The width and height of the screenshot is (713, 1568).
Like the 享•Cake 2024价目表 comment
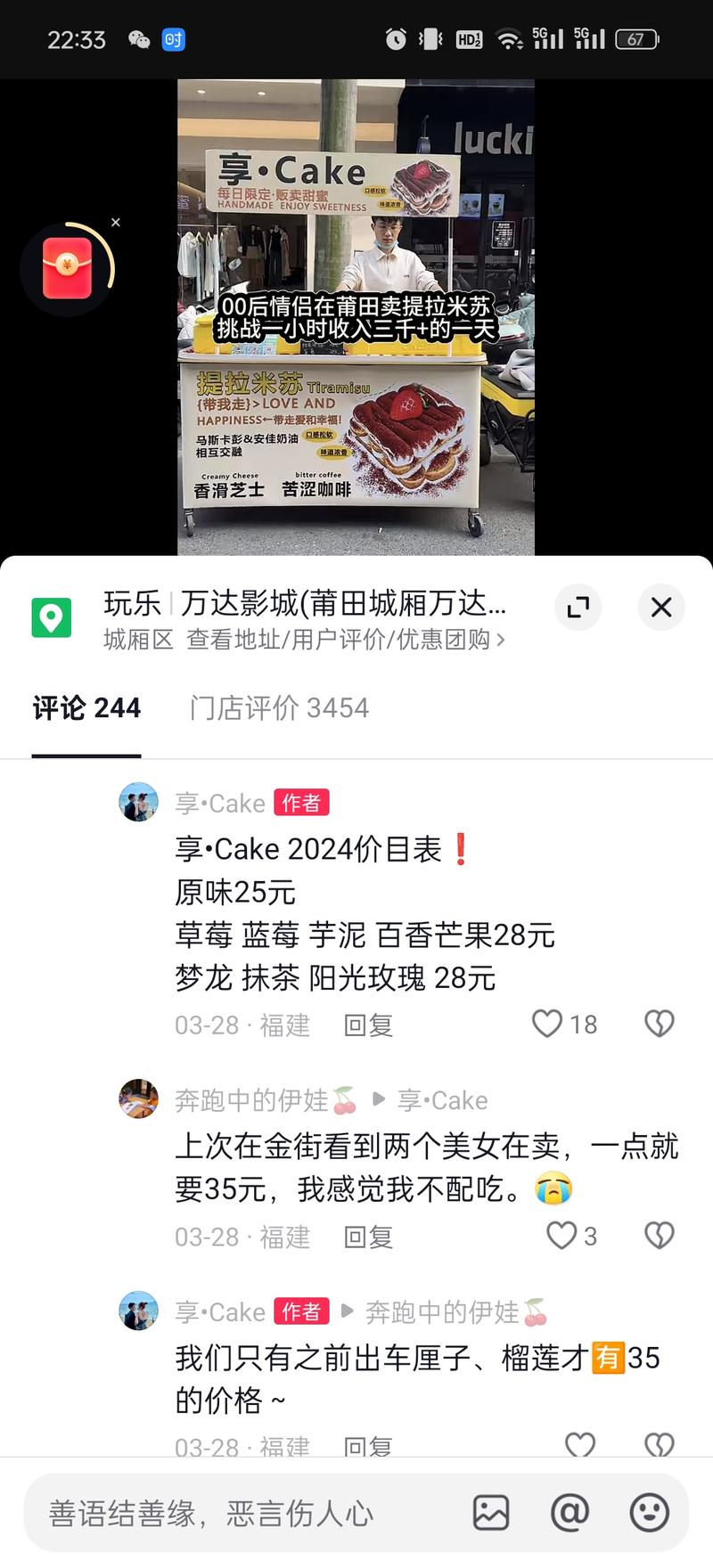click(547, 1024)
